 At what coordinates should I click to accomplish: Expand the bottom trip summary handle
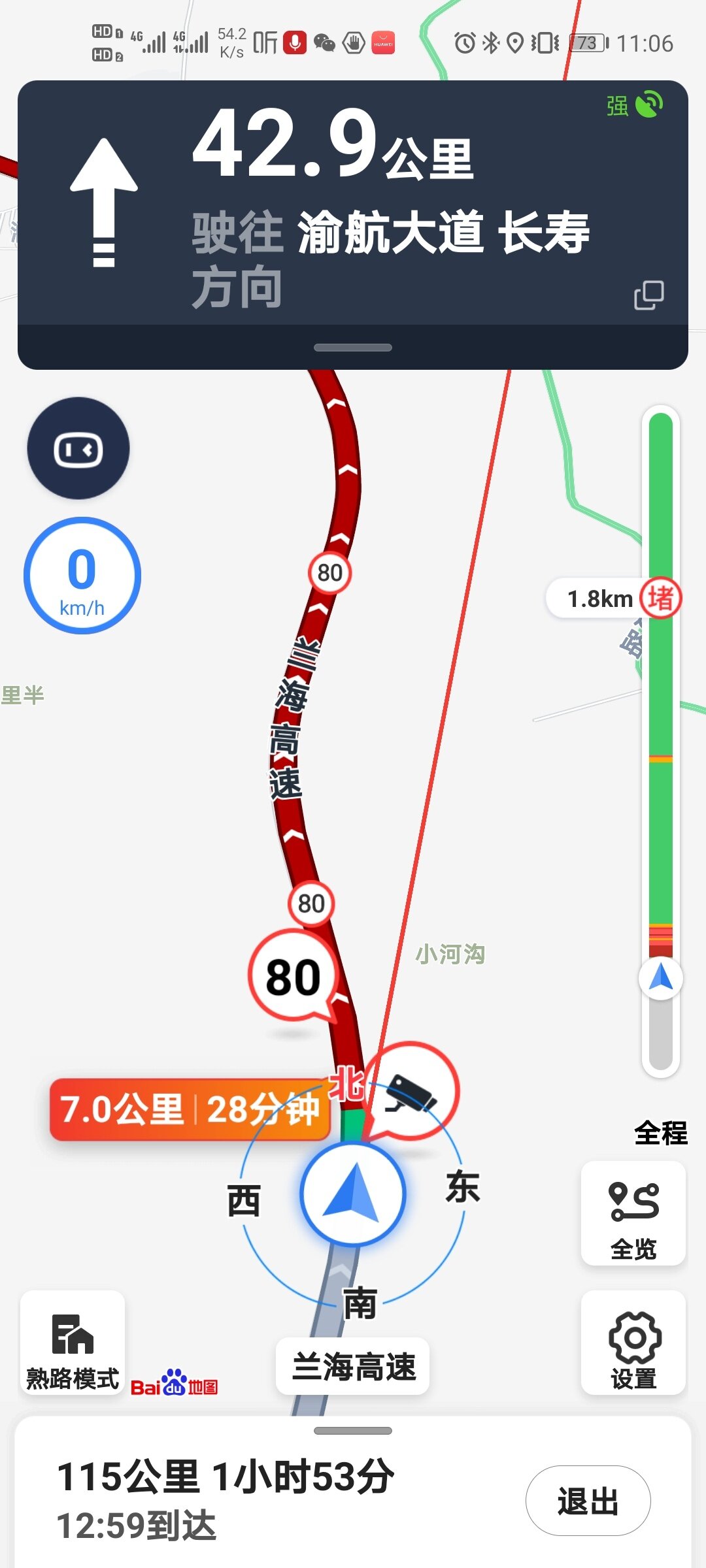[x=353, y=1431]
